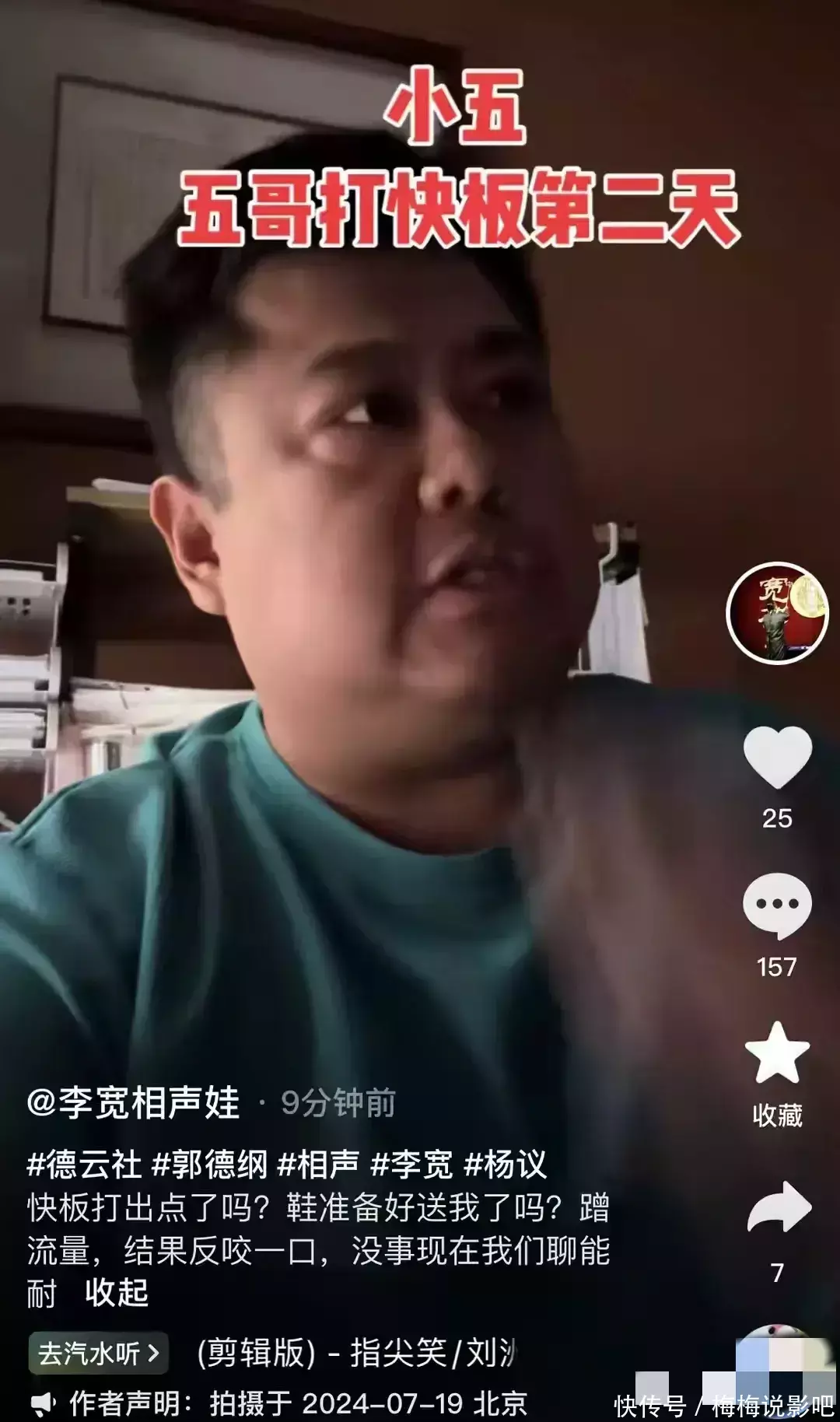Tap the 去汽水听 music button
This screenshot has width=840, height=1422.
pos(99,1354)
